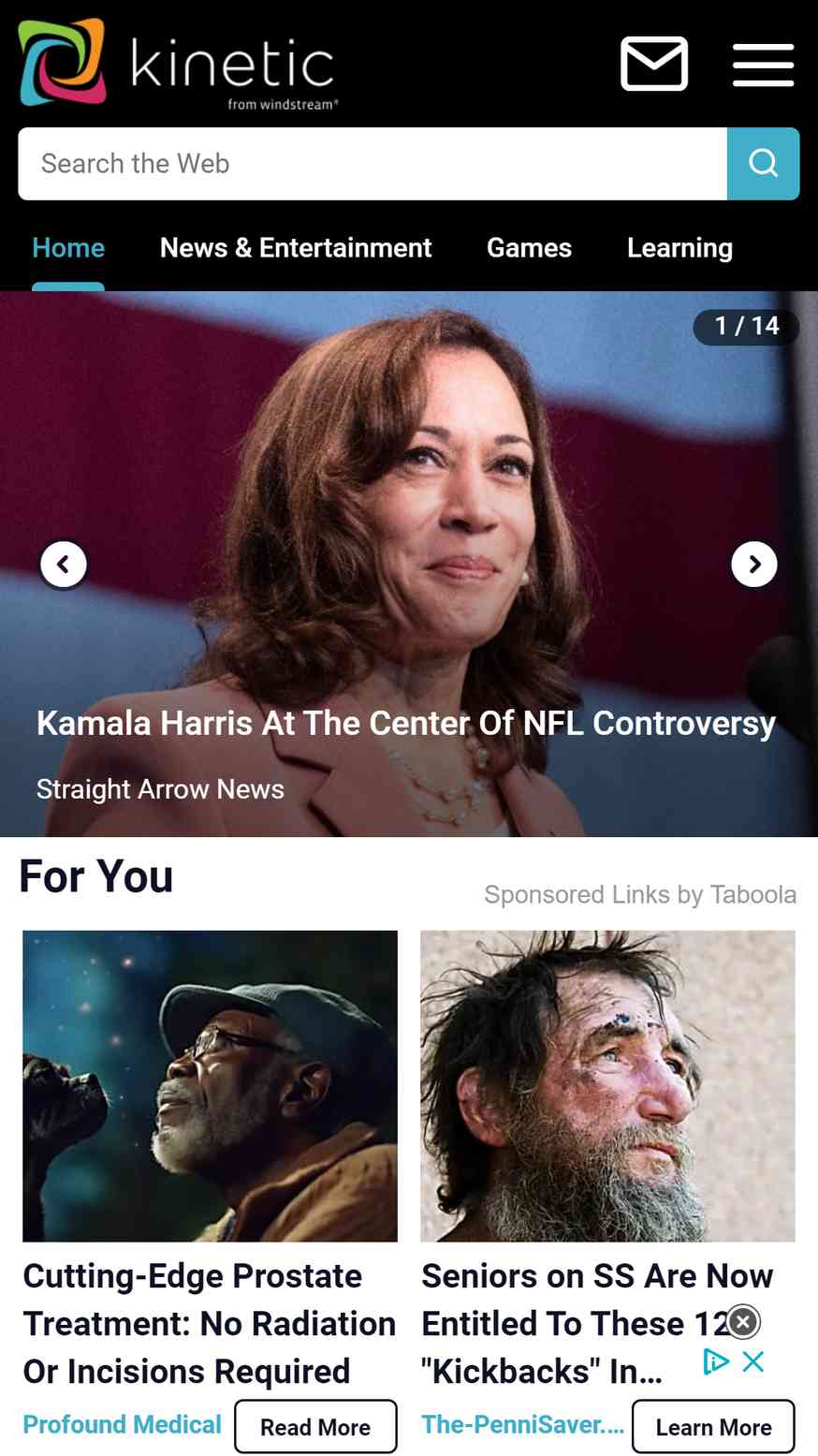Screen dimensions: 818x1456
Task: Dismiss the ad with circled X
Action: point(743,1322)
